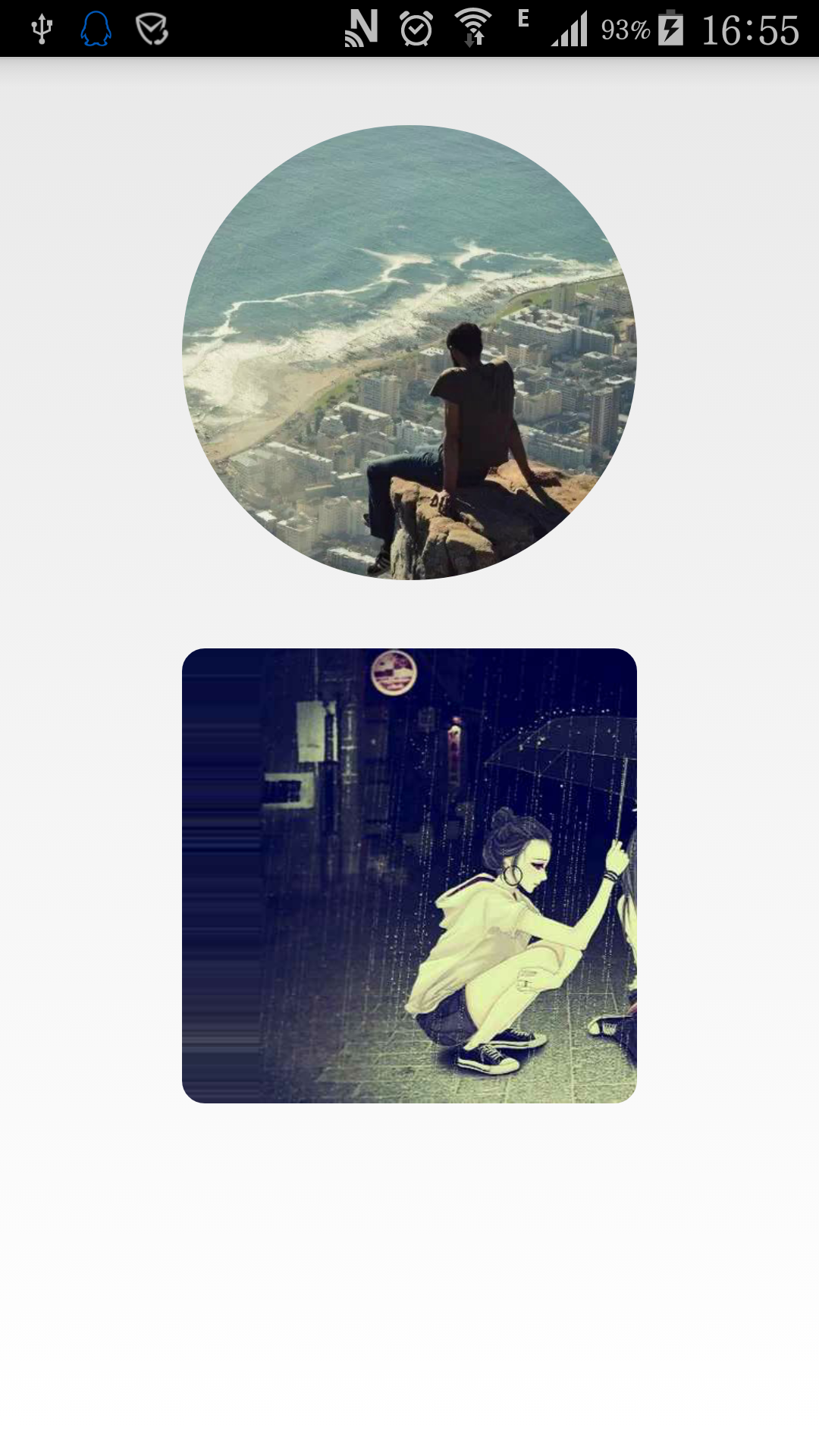Tap the circular cliffside ocean photo
The width and height of the screenshot is (819, 1456).
coord(409,353)
